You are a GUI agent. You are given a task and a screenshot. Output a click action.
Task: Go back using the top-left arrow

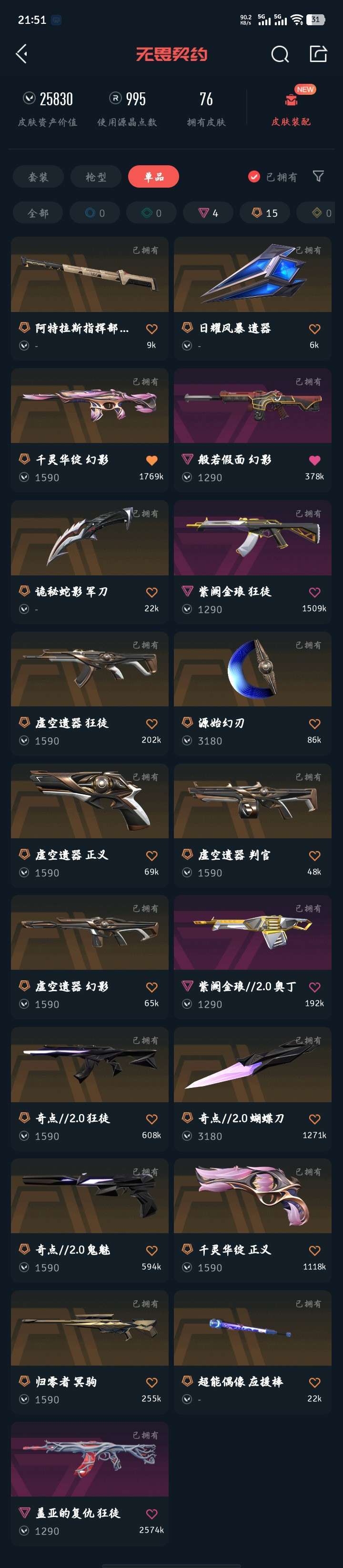tap(22, 53)
